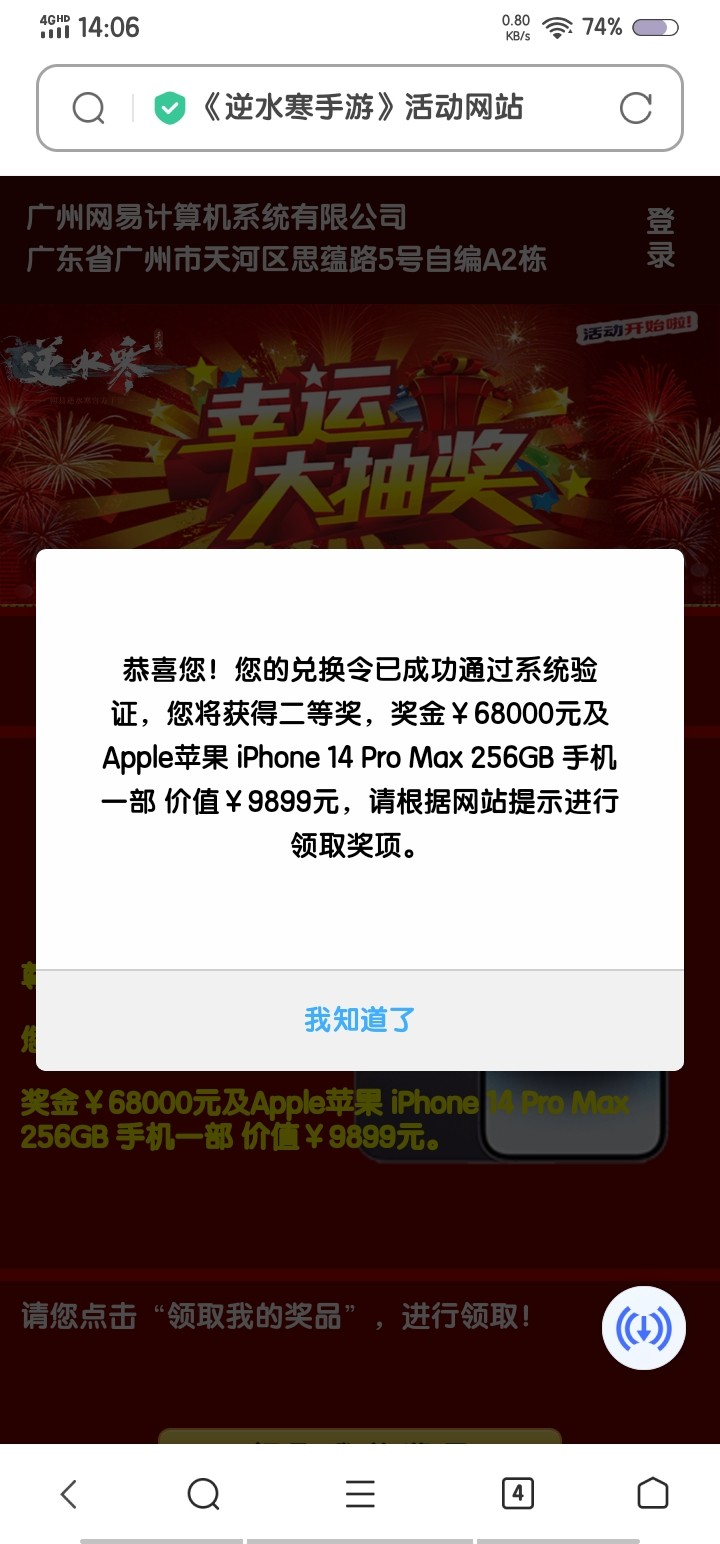Open the 逆水寒手游 address bar for editing
Viewport: 720px width, 1544px height.
362,108
